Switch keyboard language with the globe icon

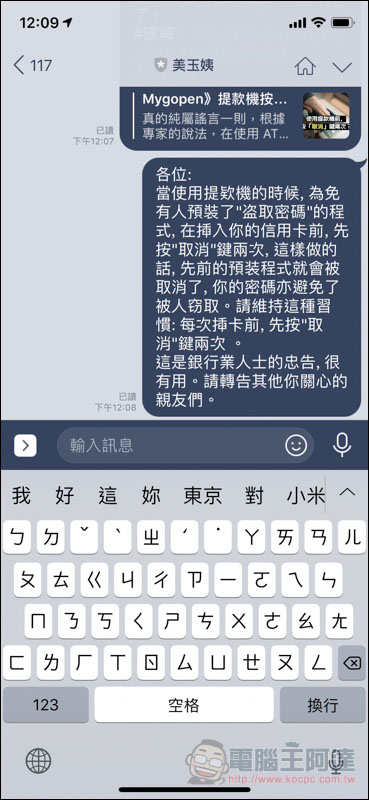pyautogui.click(x=38, y=761)
